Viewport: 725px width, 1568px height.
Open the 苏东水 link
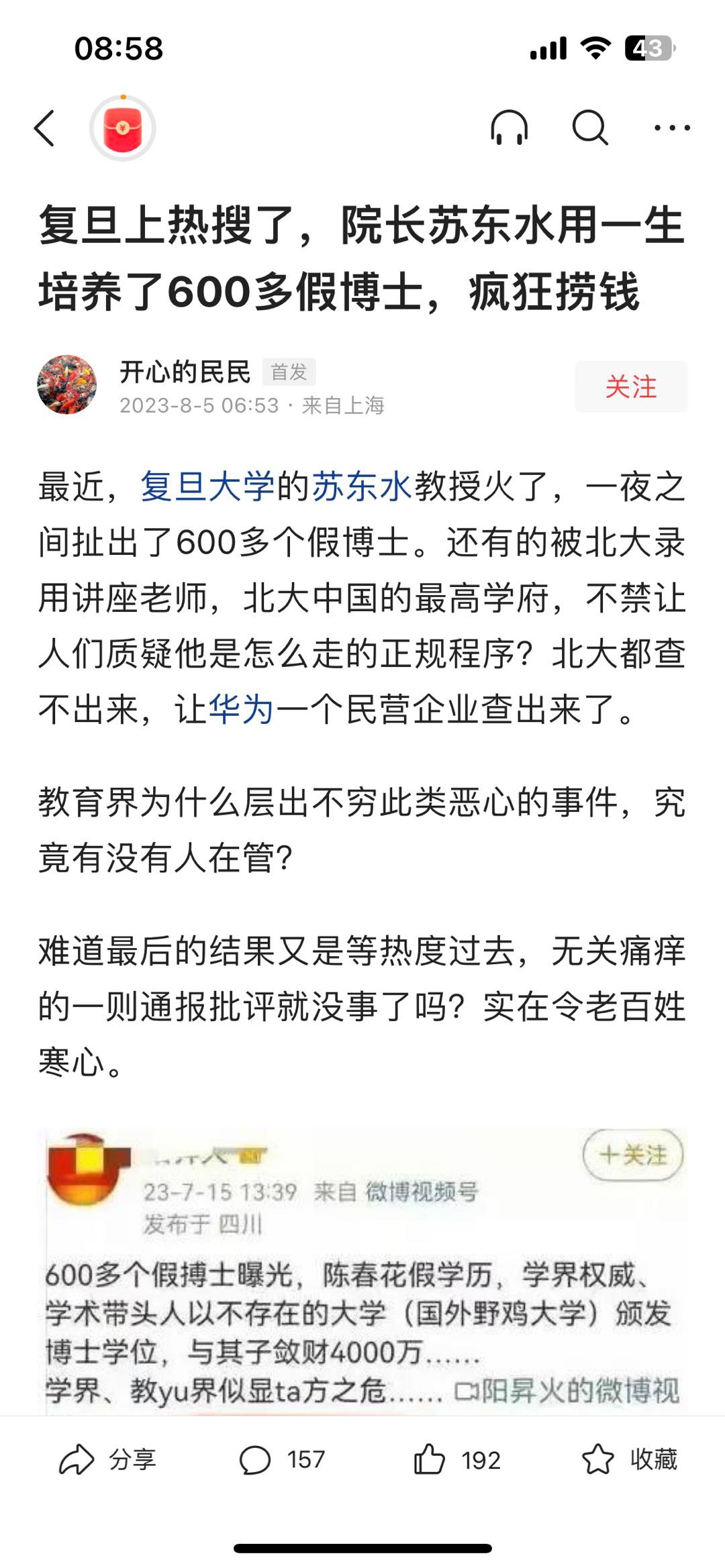(361, 487)
